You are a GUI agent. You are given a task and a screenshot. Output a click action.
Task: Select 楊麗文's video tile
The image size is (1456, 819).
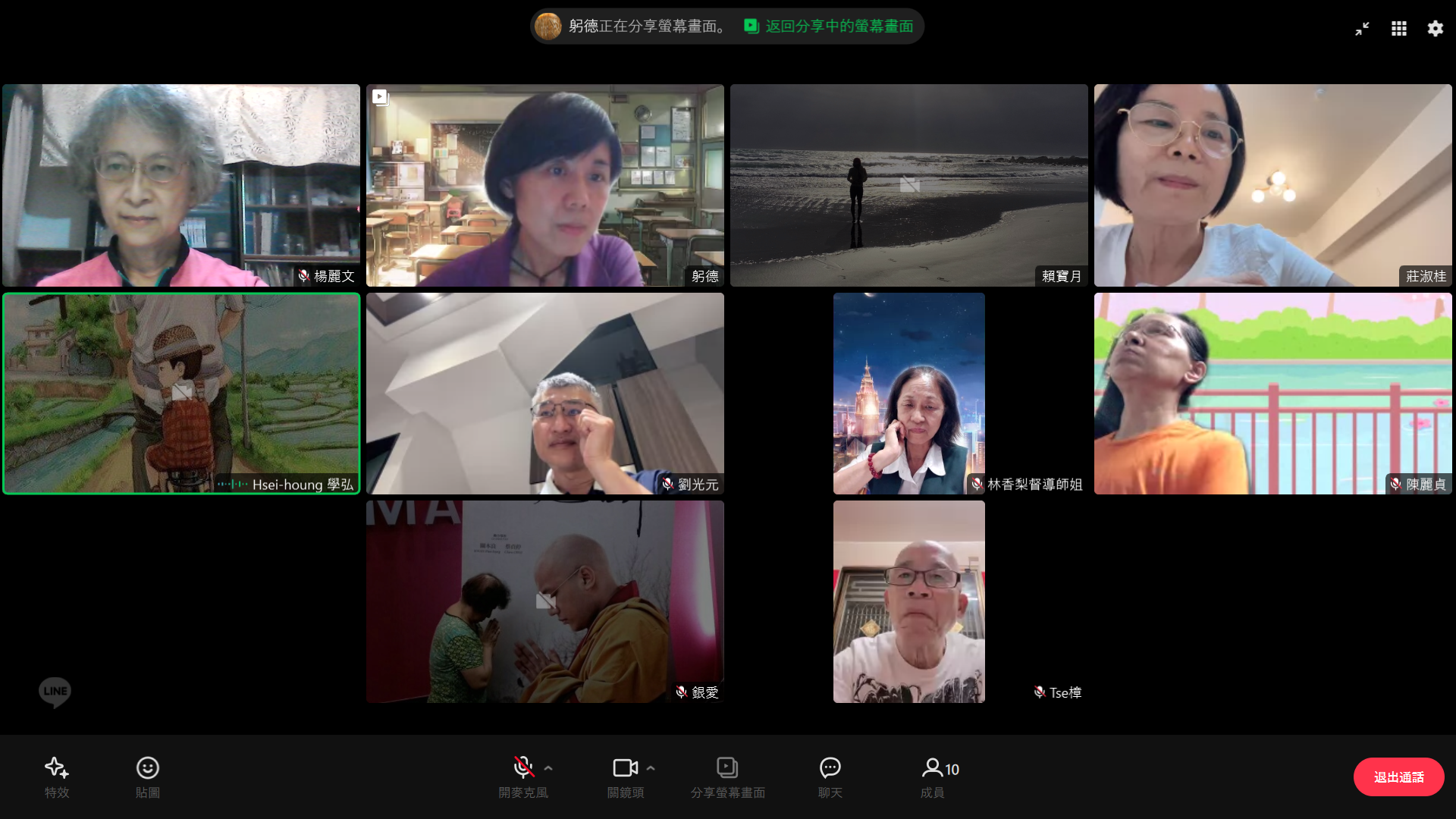point(181,185)
